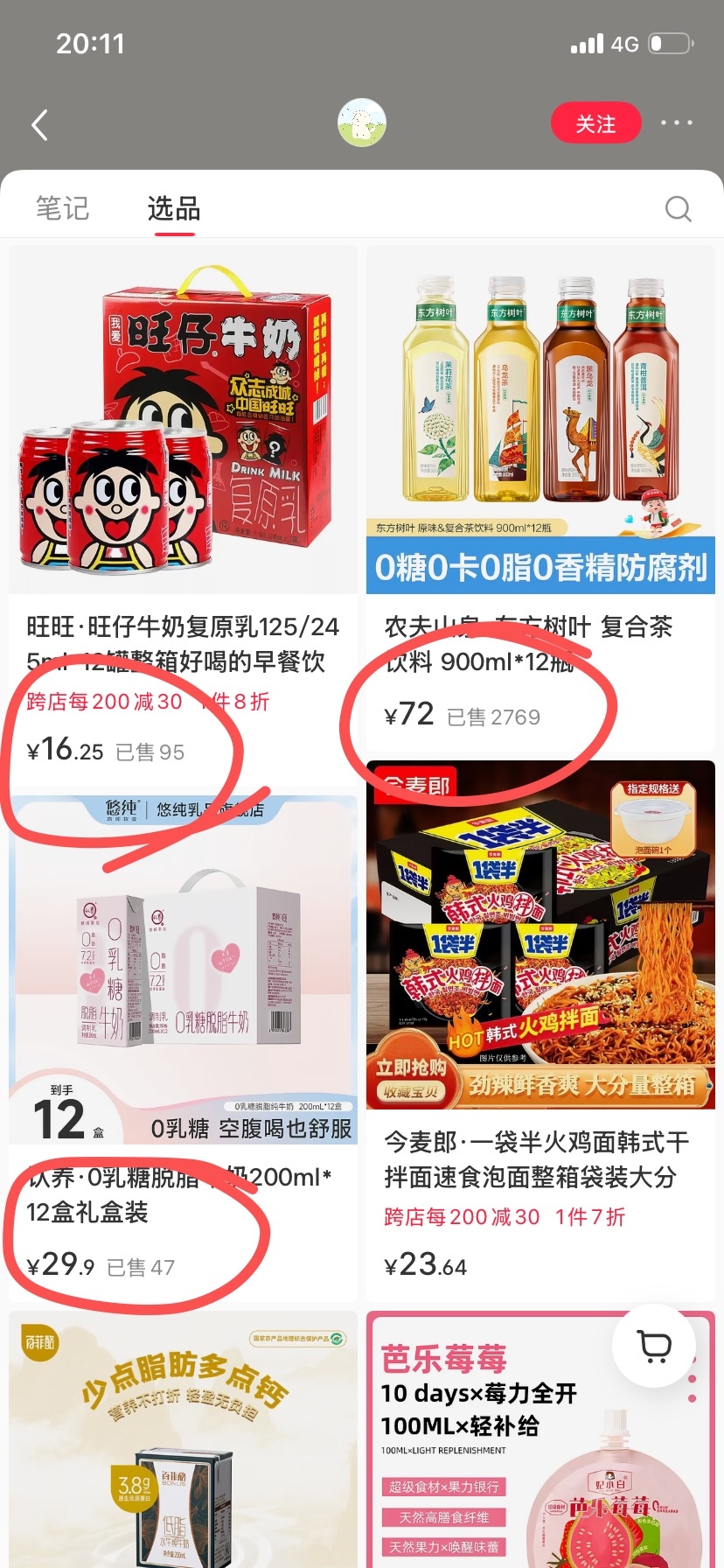Open the floating shopping cart button
The image size is (724, 1568).
654,1346
